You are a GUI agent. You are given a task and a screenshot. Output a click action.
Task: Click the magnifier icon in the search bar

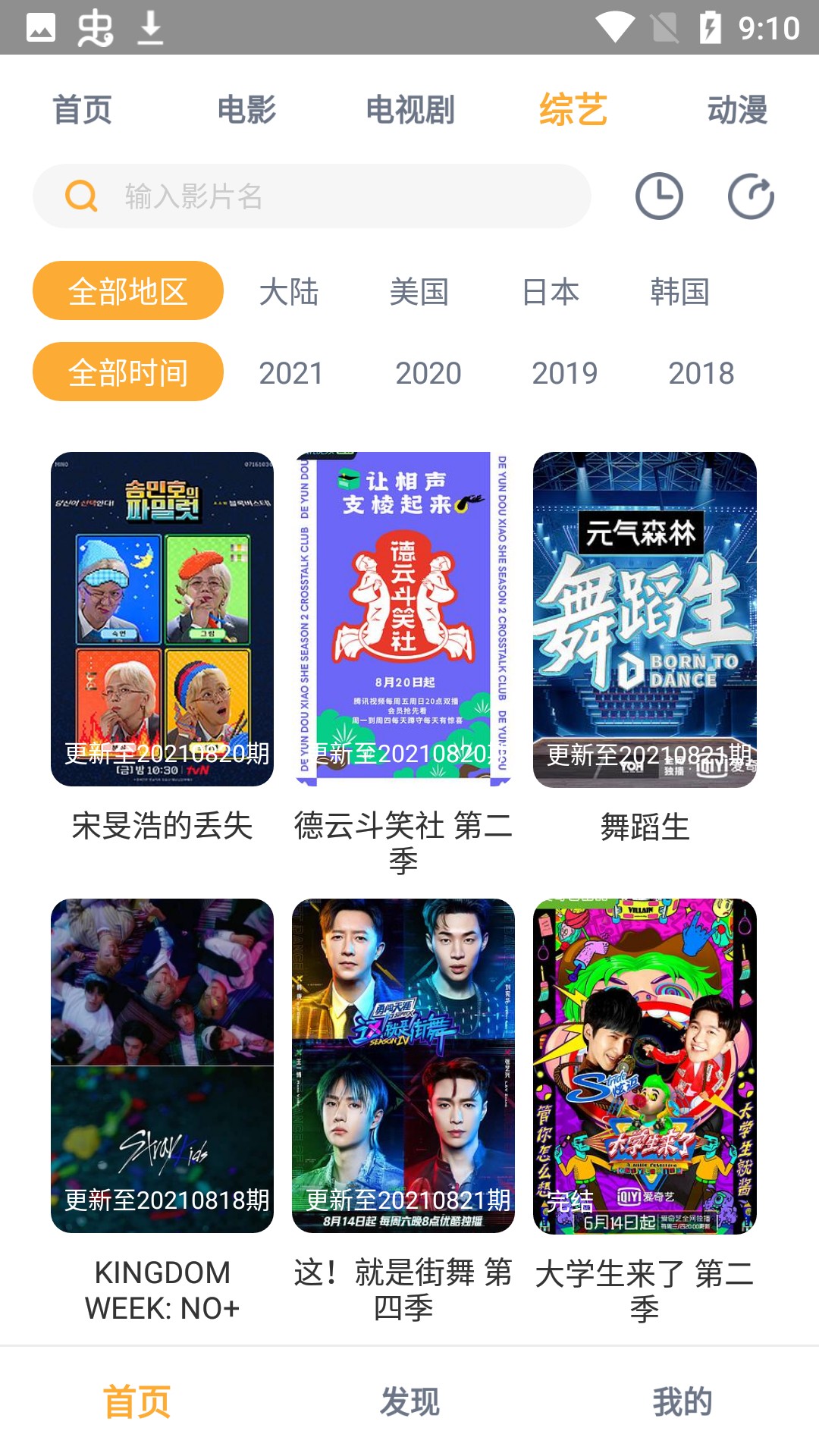coord(80,196)
